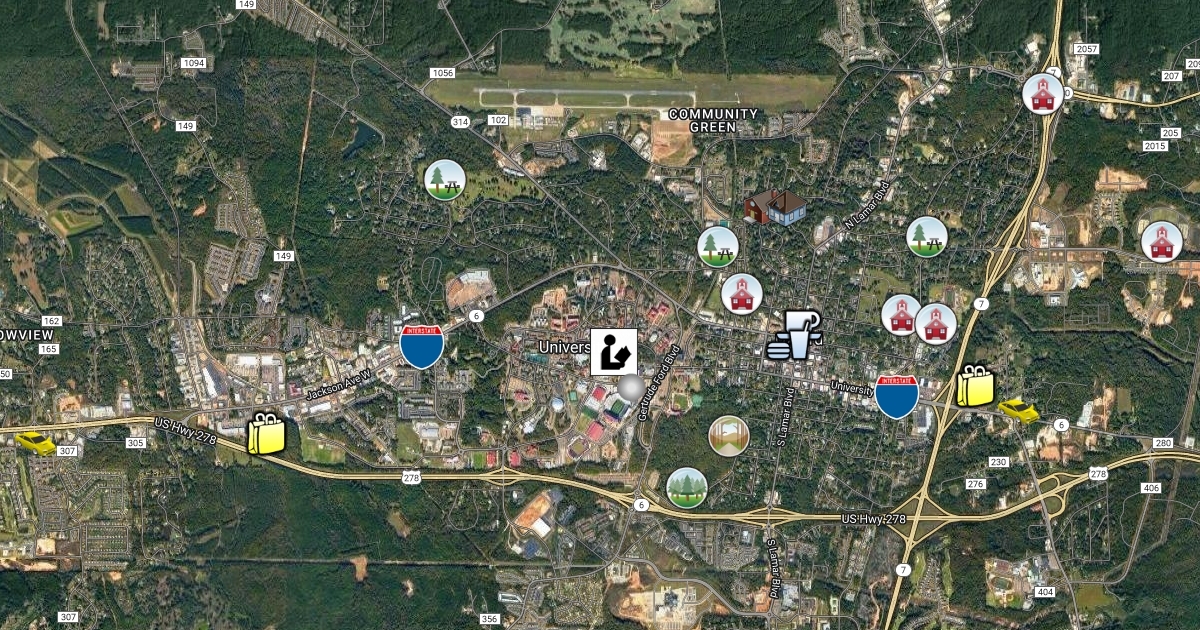Tap the interstate shield on Jackson Ave W

(x=422, y=345)
